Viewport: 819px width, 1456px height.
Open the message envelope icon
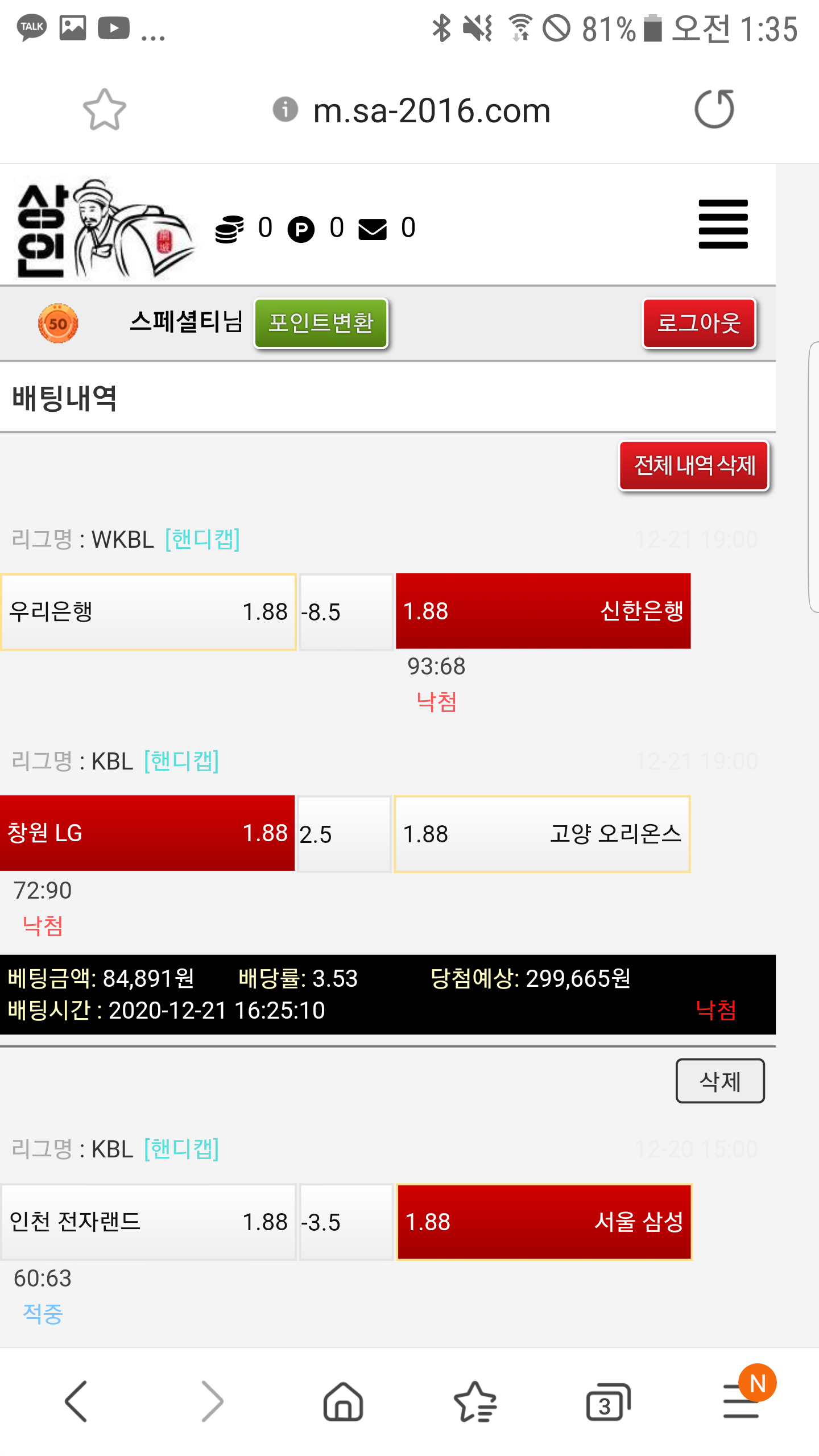point(373,230)
